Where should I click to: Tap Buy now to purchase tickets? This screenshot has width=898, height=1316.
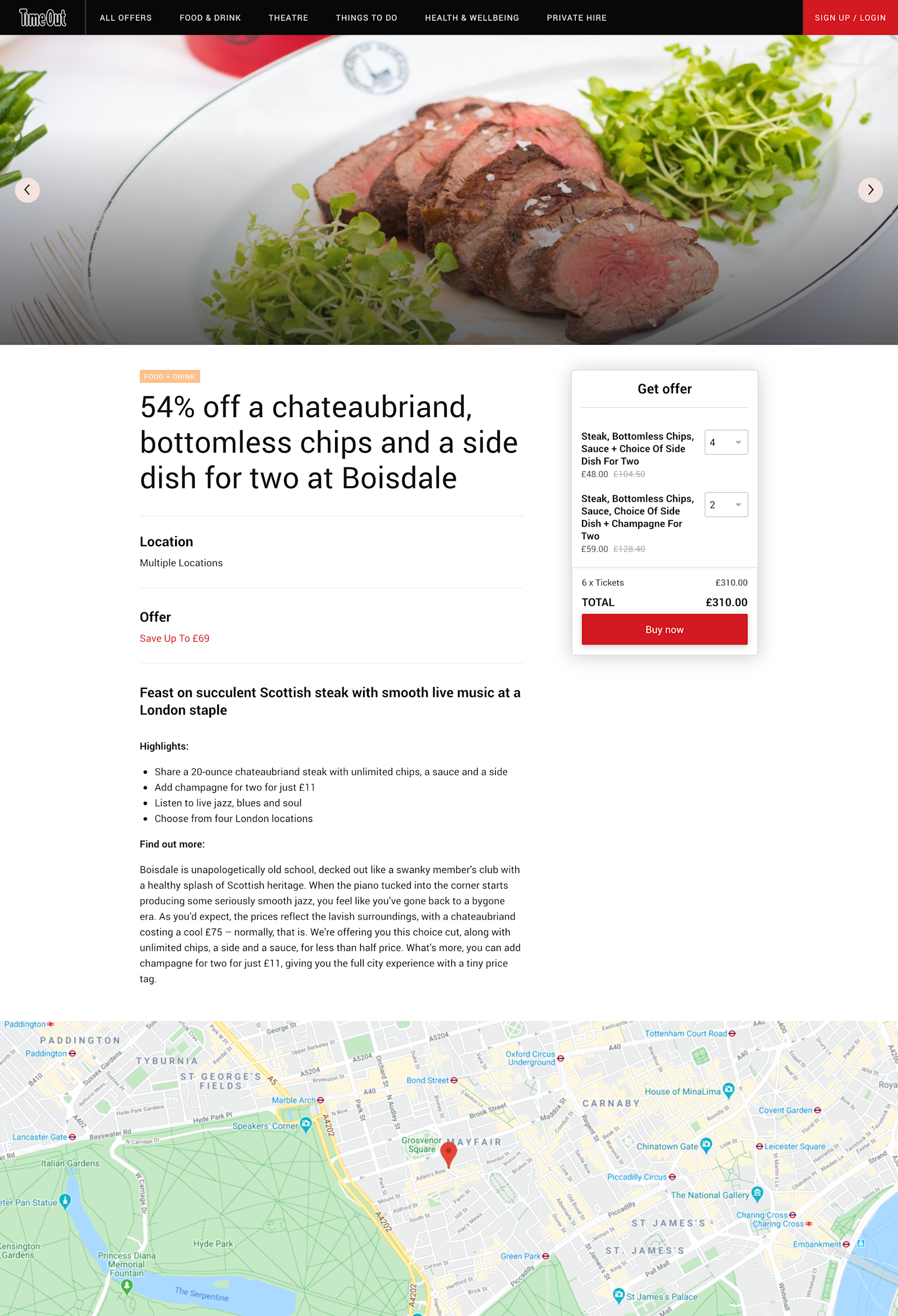[x=664, y=630]
